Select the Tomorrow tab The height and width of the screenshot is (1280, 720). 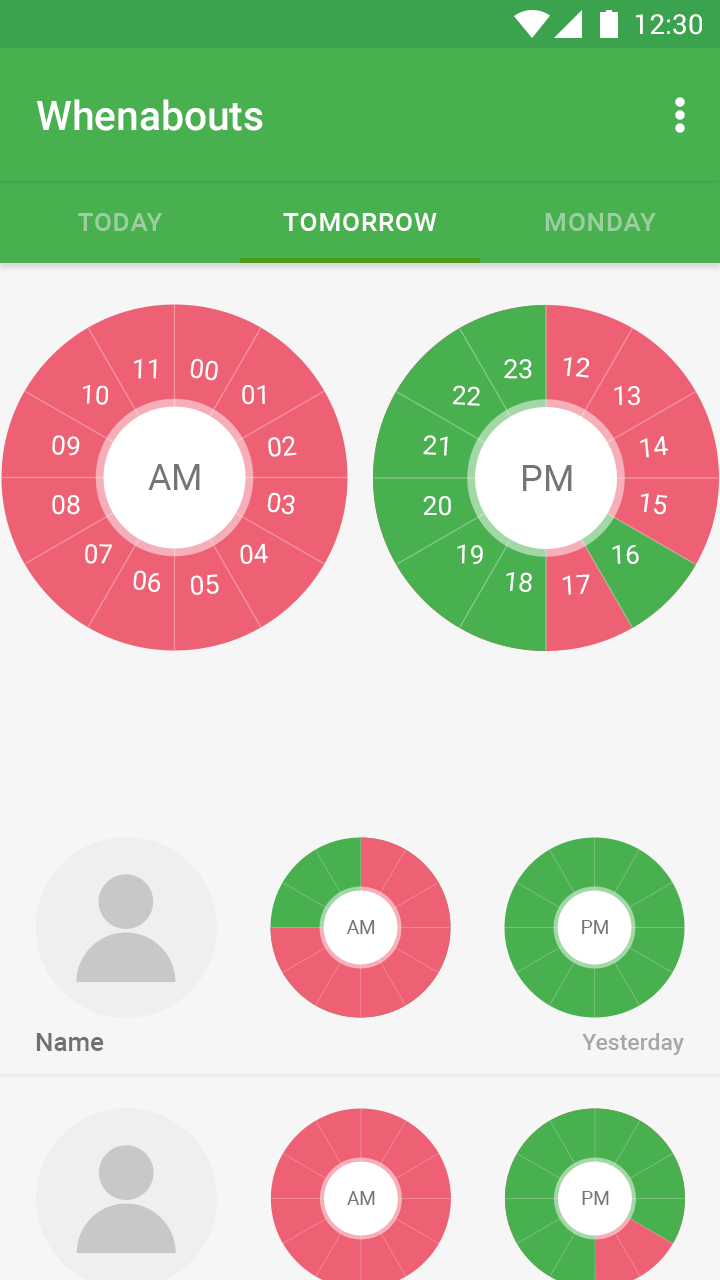click(360, 222)
